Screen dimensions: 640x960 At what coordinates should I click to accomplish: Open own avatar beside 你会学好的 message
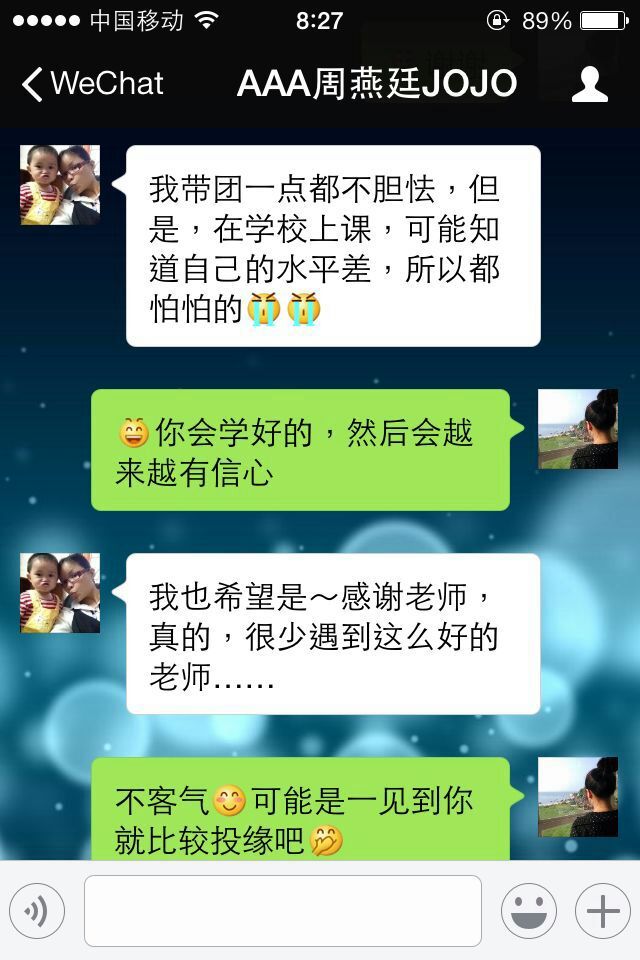point(578,429)
